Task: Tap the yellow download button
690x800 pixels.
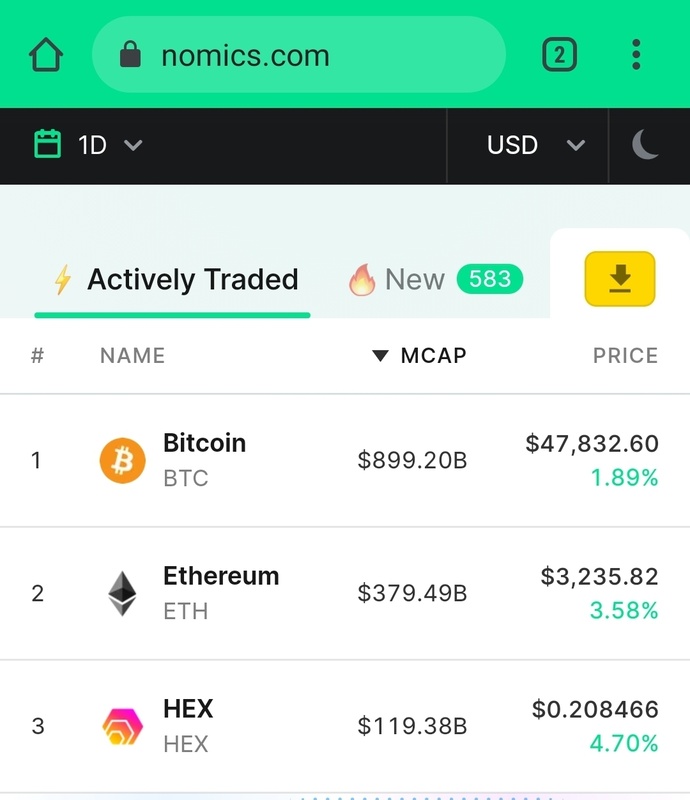Action: click(x=620, y=279)
